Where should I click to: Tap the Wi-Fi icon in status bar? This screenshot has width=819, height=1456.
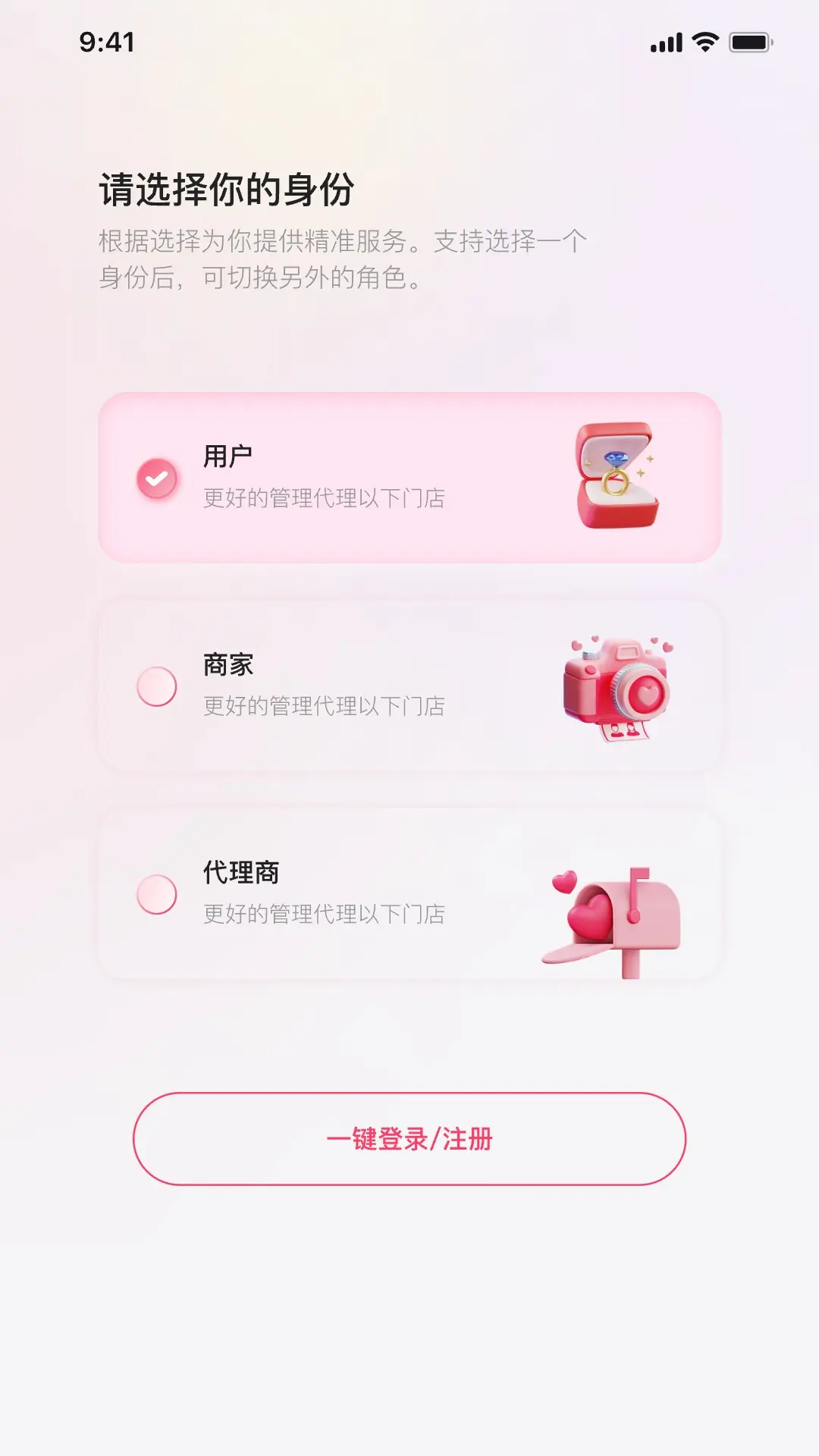coord(704,43)
